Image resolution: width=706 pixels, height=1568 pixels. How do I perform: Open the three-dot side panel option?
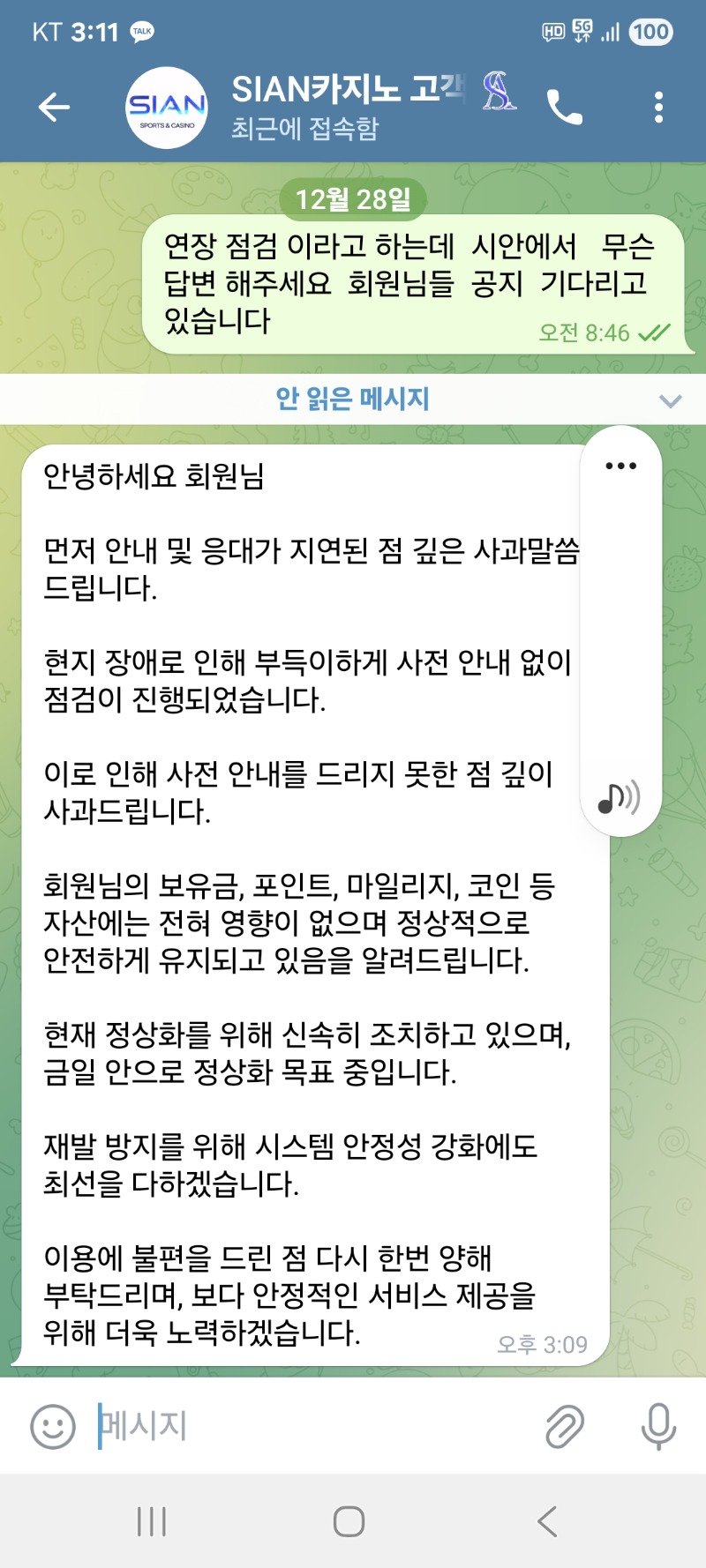coord(620,467)
